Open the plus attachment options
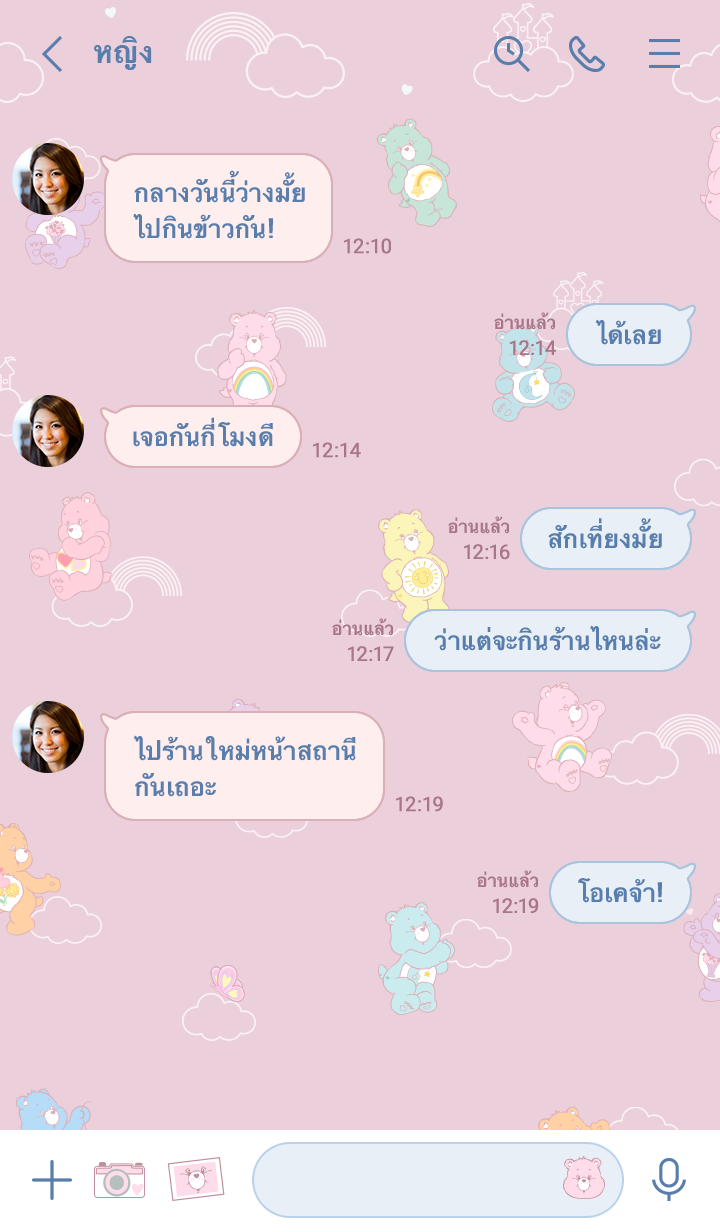Image resolution: width=720 pixels, height=1232 pixels. [52, 1181]
